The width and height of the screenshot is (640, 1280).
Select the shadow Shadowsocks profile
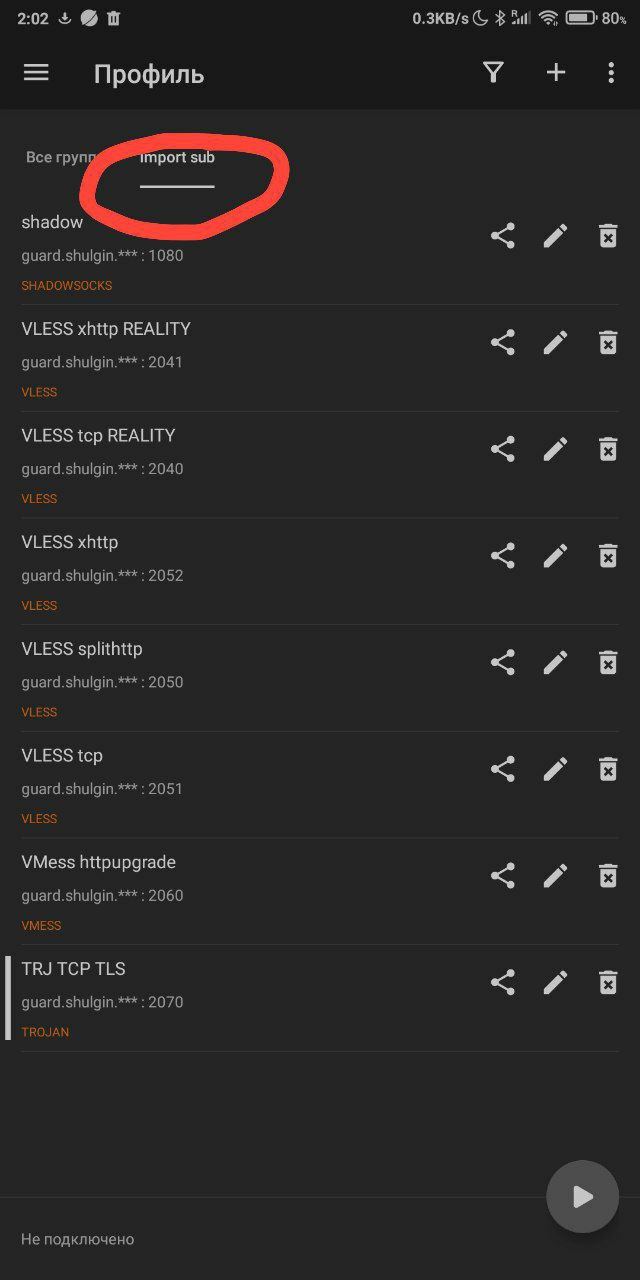(x=200, y=252)
